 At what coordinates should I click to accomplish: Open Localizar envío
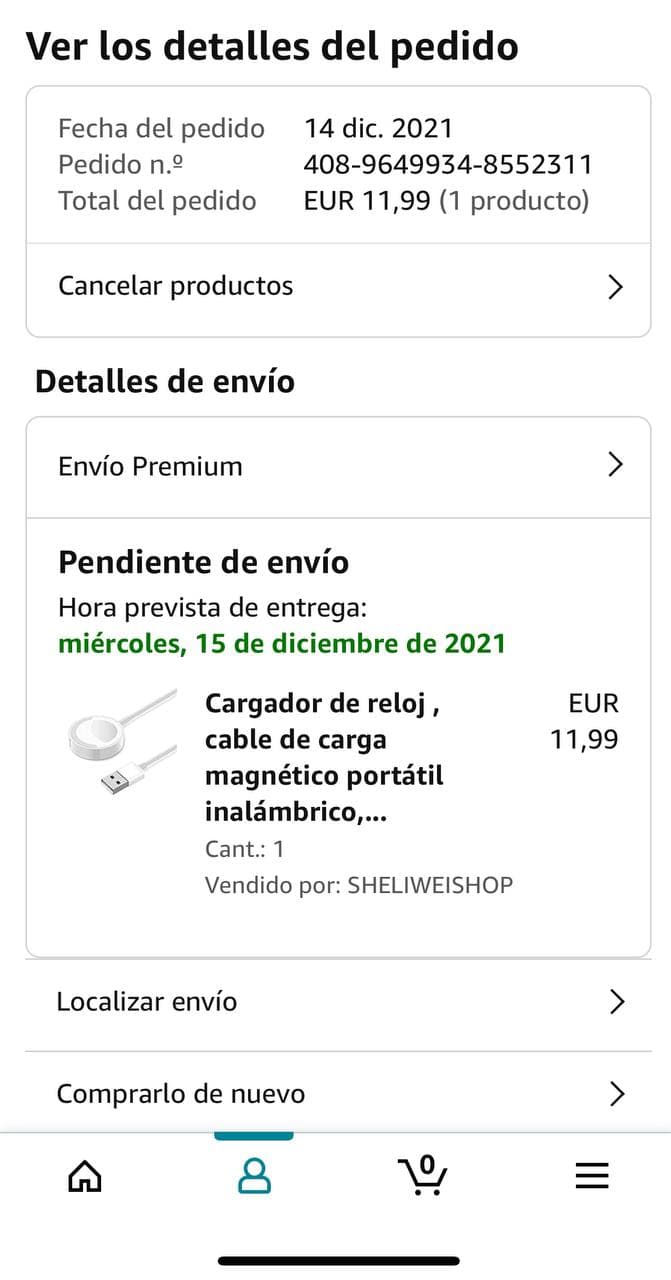pyautogui.click(x=338, y=1003)
